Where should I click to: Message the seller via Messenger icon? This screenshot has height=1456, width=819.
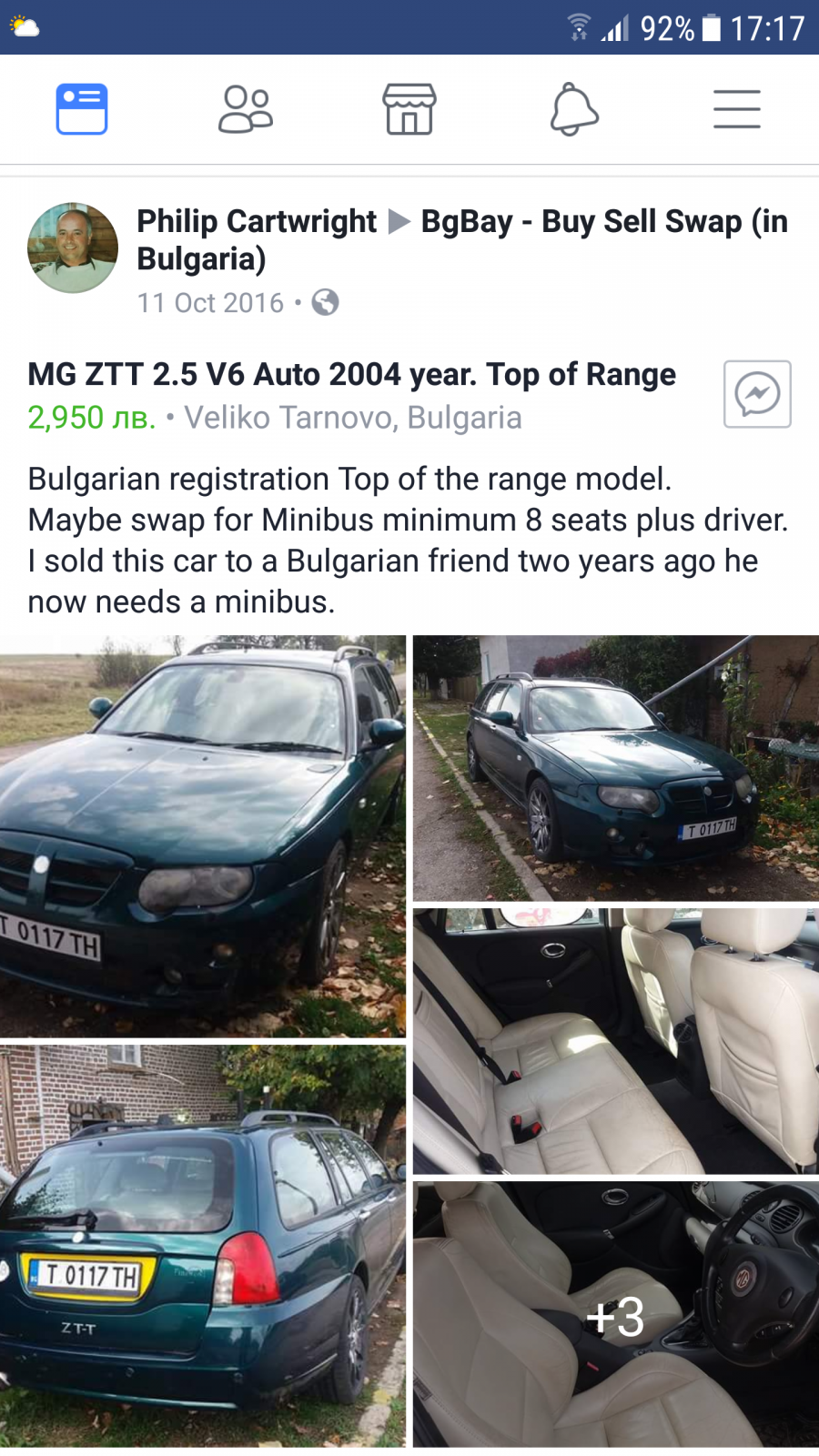tap(757, 394)
